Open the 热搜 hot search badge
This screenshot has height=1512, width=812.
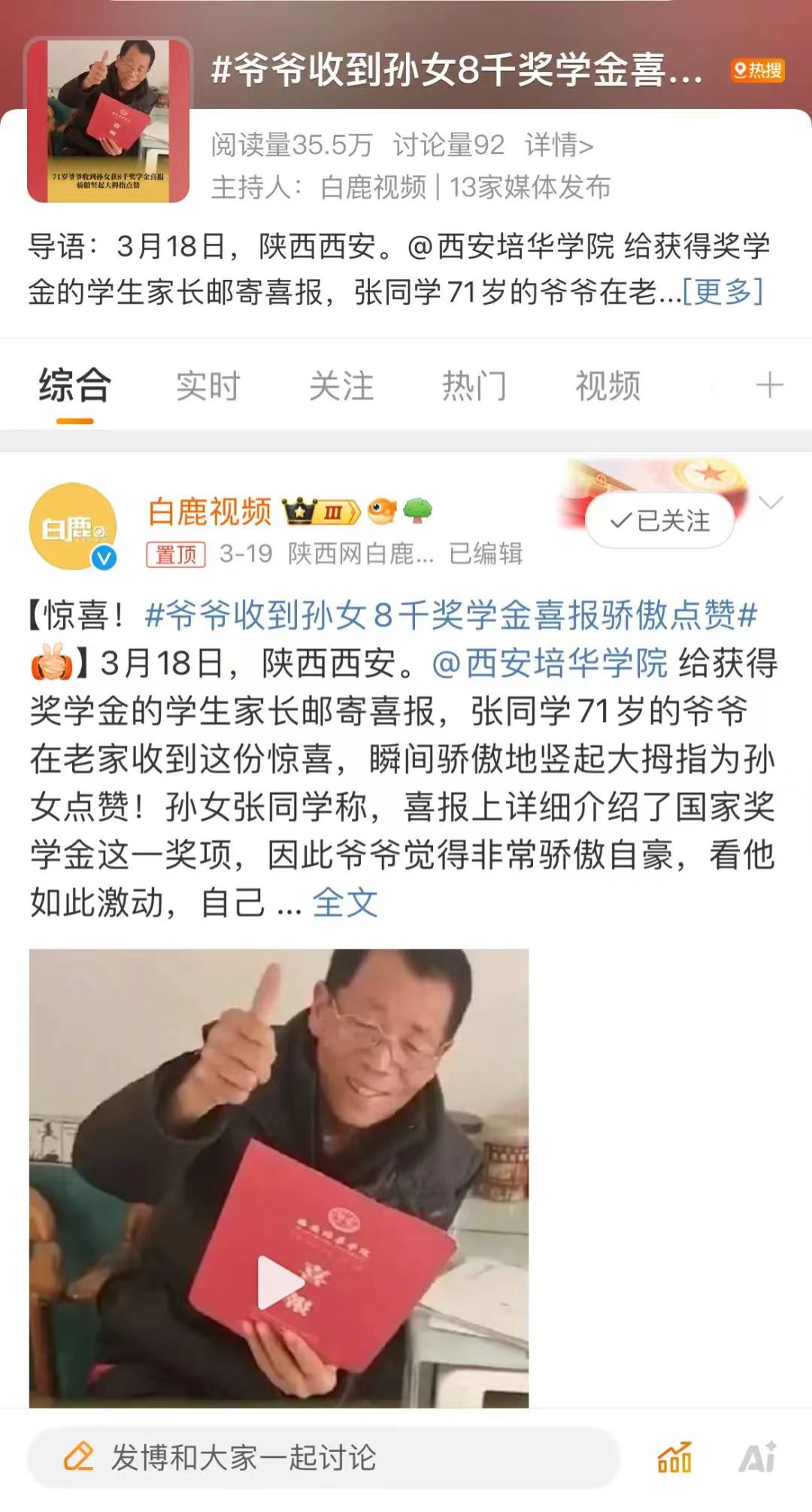(757, 71)
